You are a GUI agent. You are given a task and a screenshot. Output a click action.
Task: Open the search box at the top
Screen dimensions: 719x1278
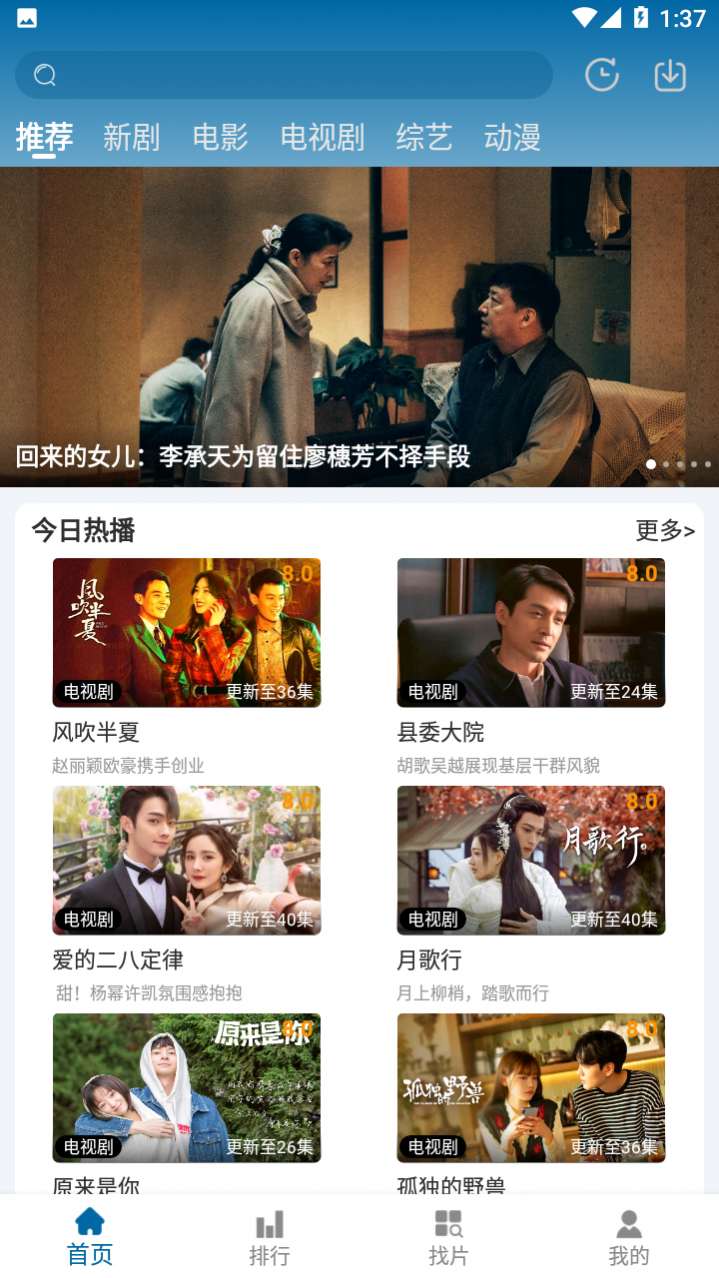tap(284, 75)
